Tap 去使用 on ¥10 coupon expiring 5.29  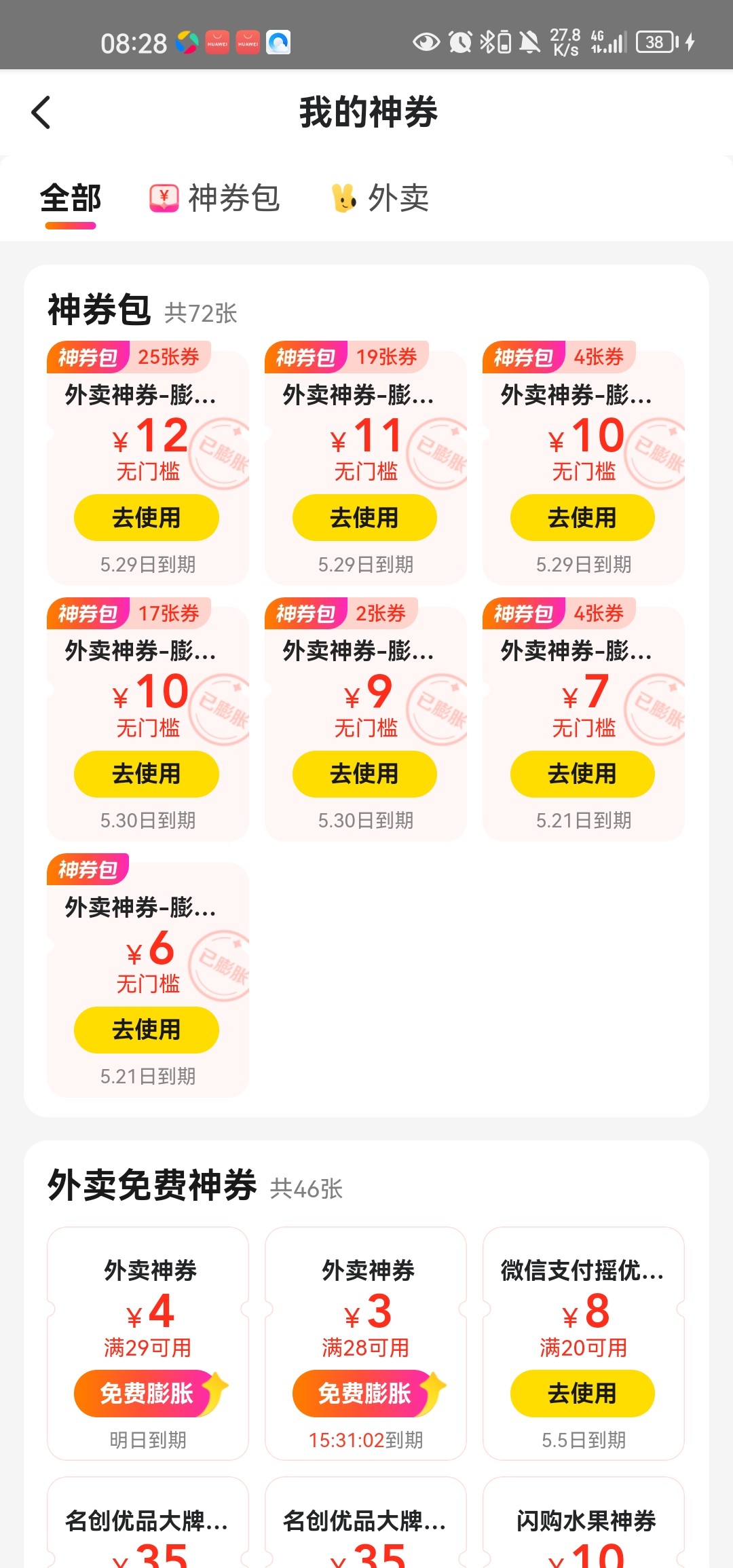[x=582, y=518]
